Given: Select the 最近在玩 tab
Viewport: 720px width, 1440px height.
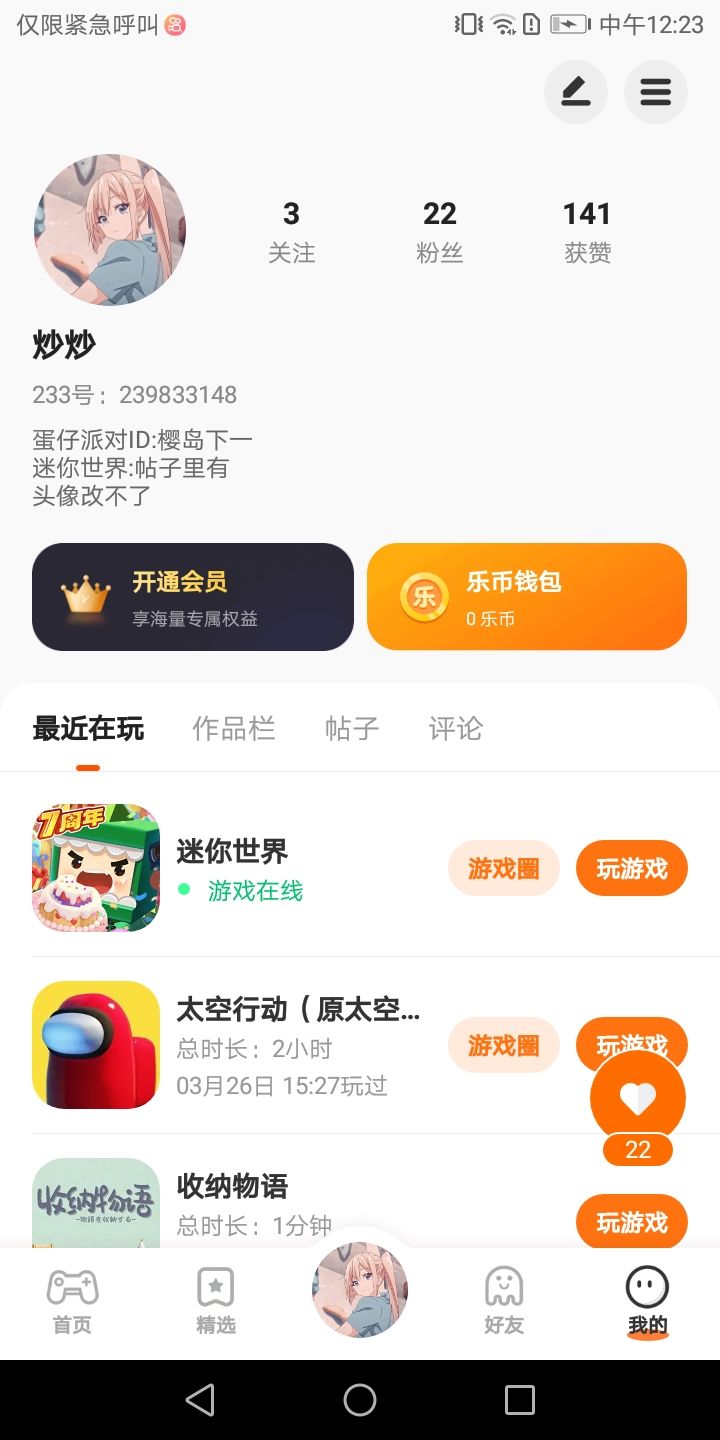Looking at the screenshot, I should click(88, 729).
